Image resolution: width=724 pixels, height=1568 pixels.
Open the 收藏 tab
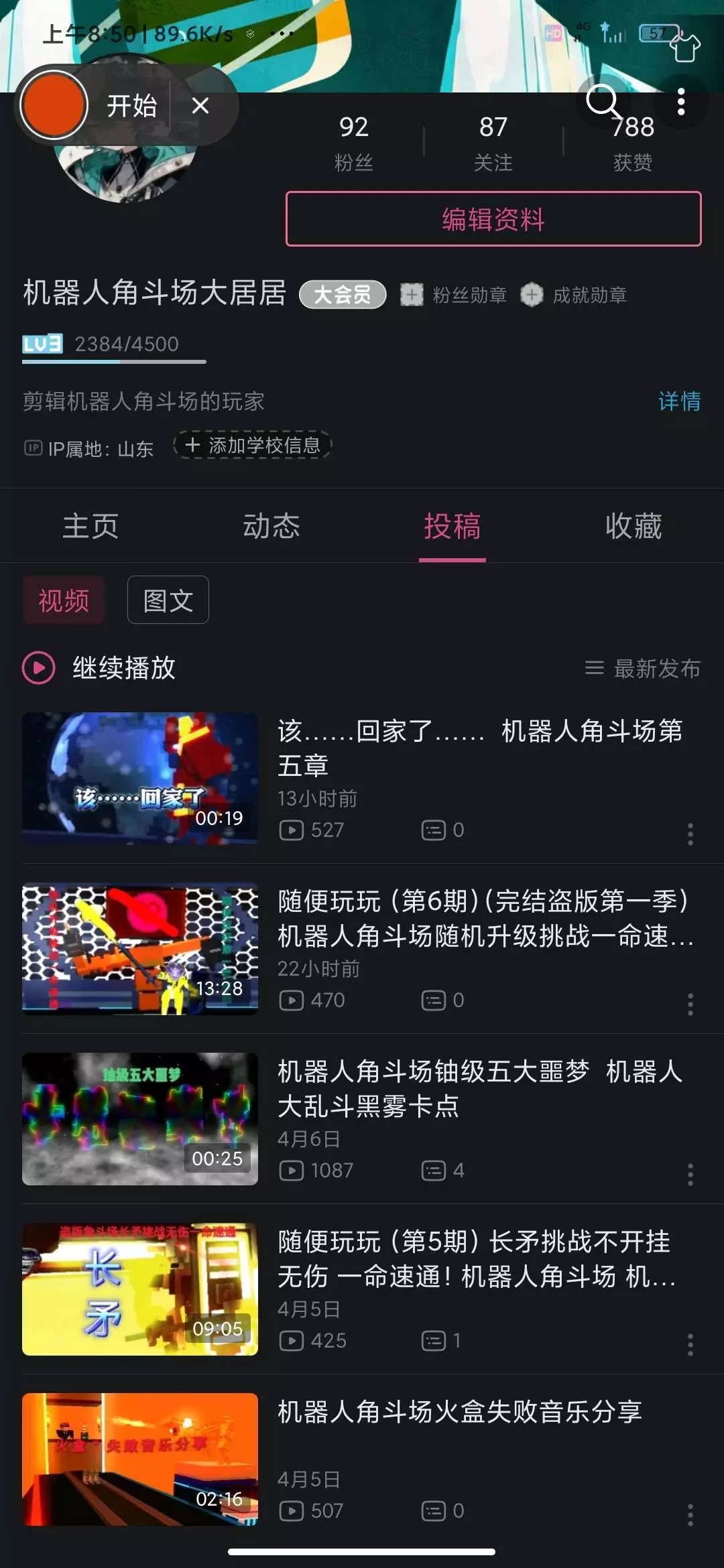(x=633, y=526)
